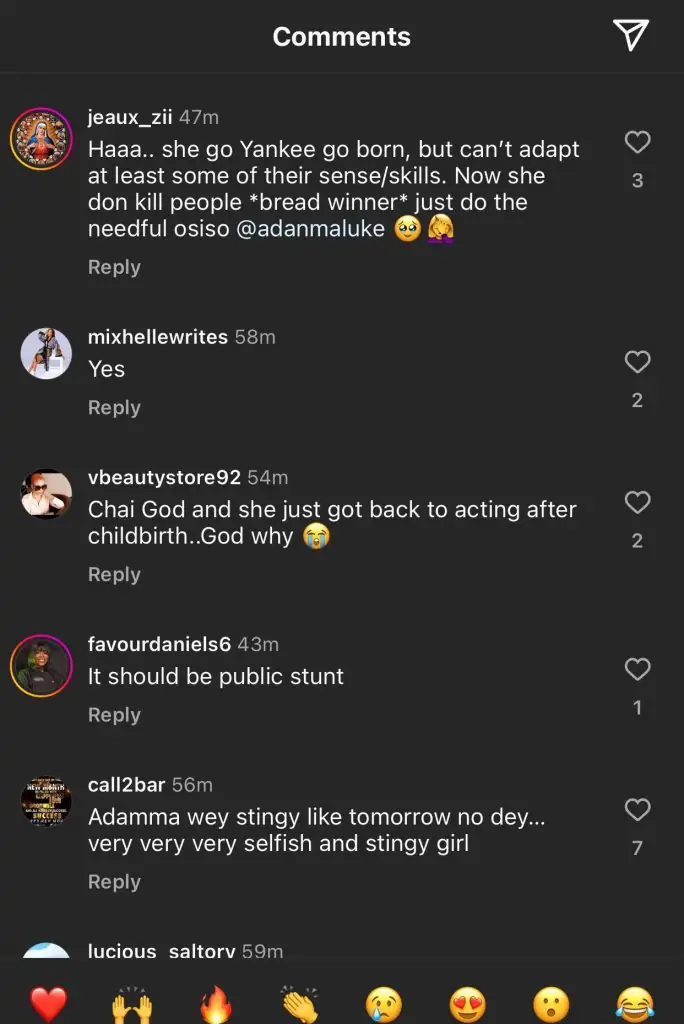Open favourdaniels6's username profile
684x1024 pixels.
click(x=159, y=644)
